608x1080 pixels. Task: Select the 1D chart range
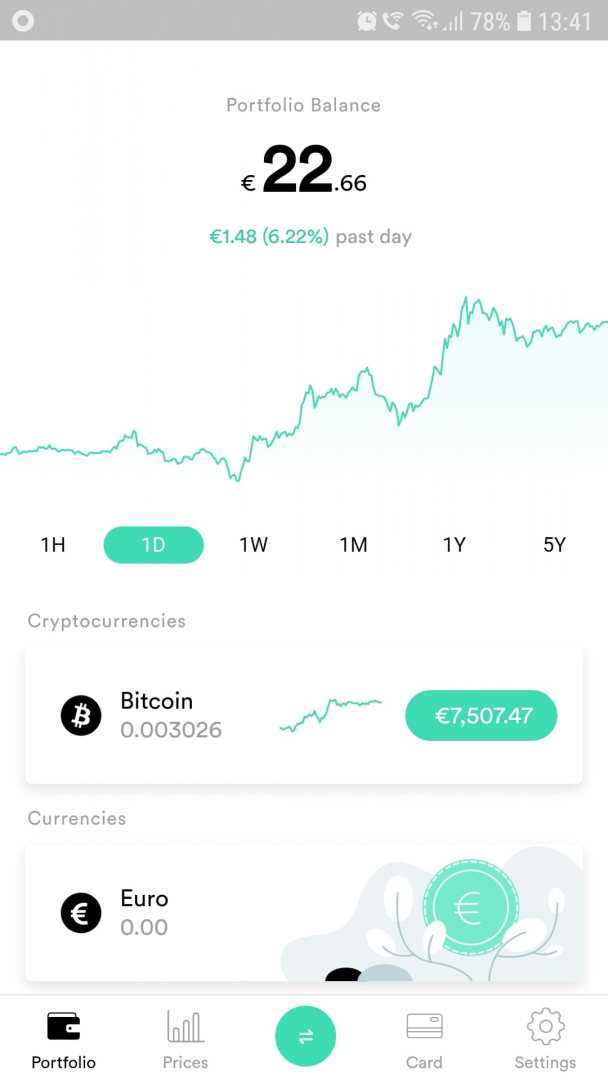(x=153, y=545)
